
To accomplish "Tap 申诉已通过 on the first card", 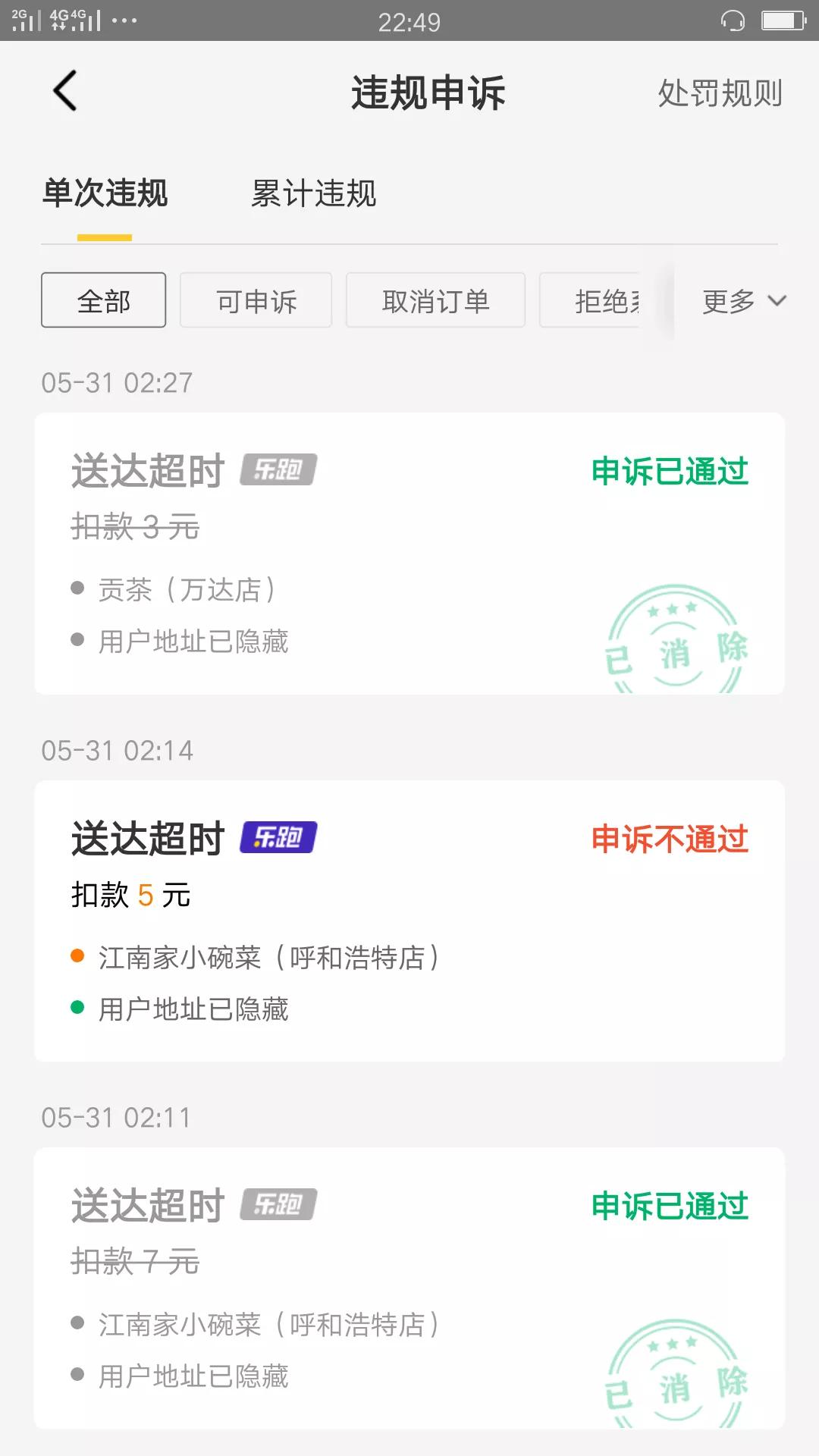I will coord(670,471).
